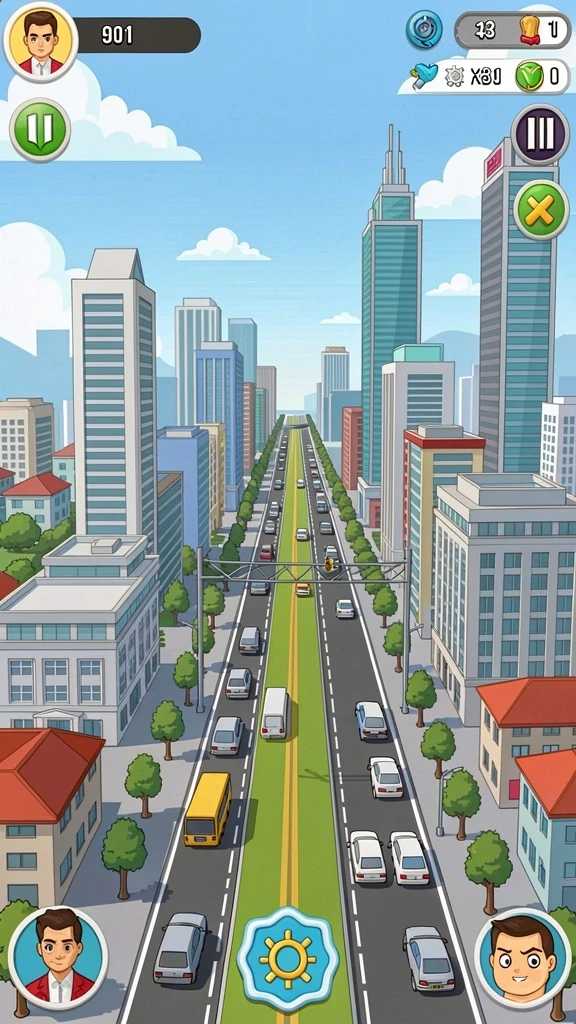Tap the green shield button

pos(40,129)
